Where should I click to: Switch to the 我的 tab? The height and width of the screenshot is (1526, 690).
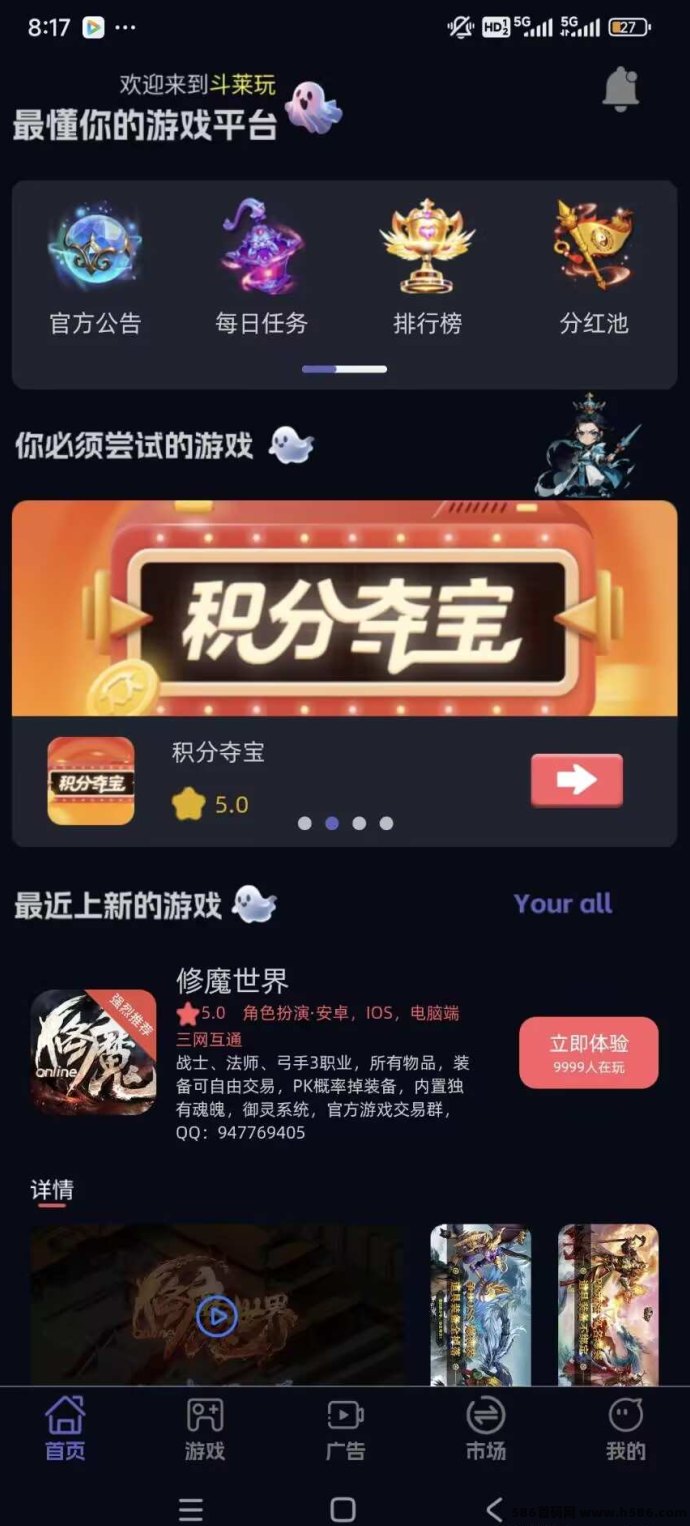pyautogui.click(x=625, y=1430)
